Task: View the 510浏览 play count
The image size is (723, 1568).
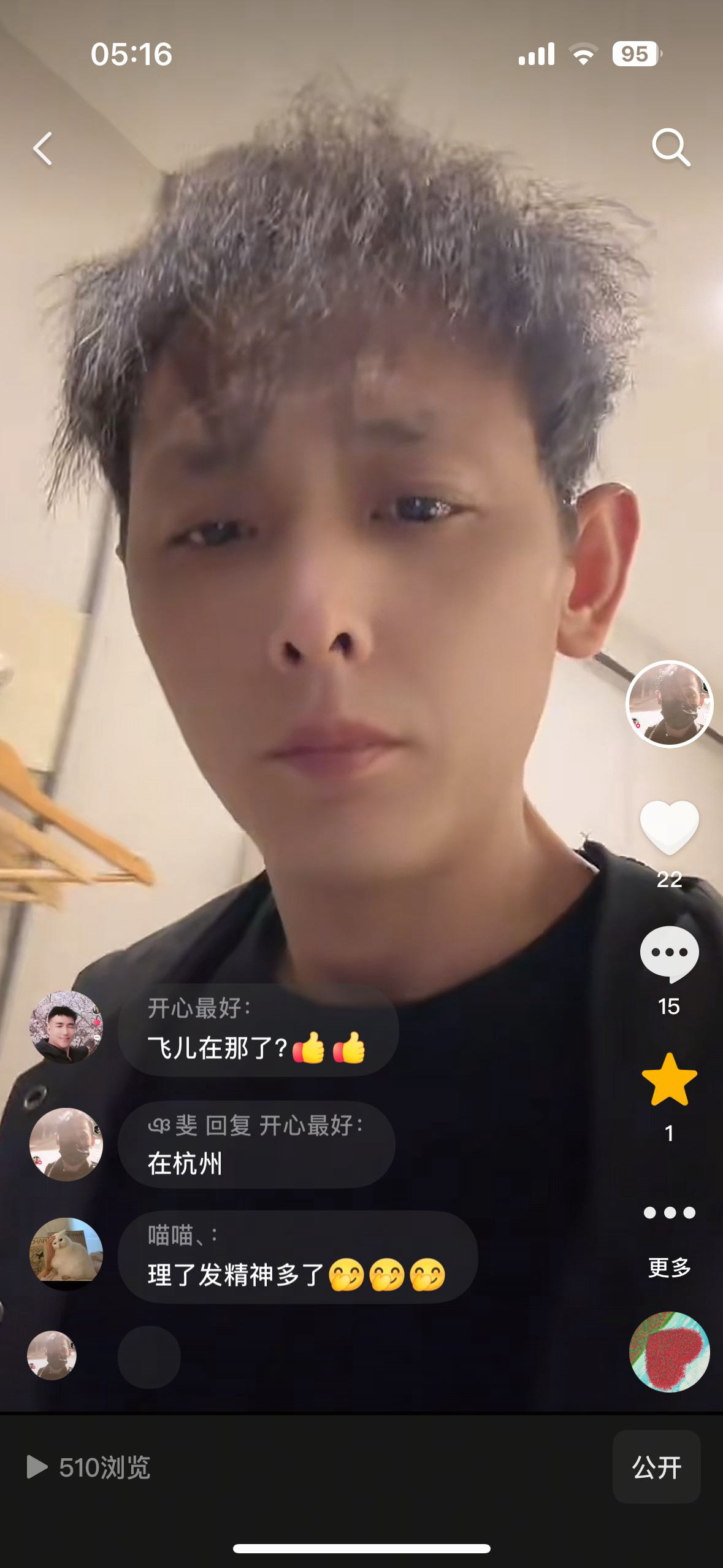Action: click(x=90, y=1467)
